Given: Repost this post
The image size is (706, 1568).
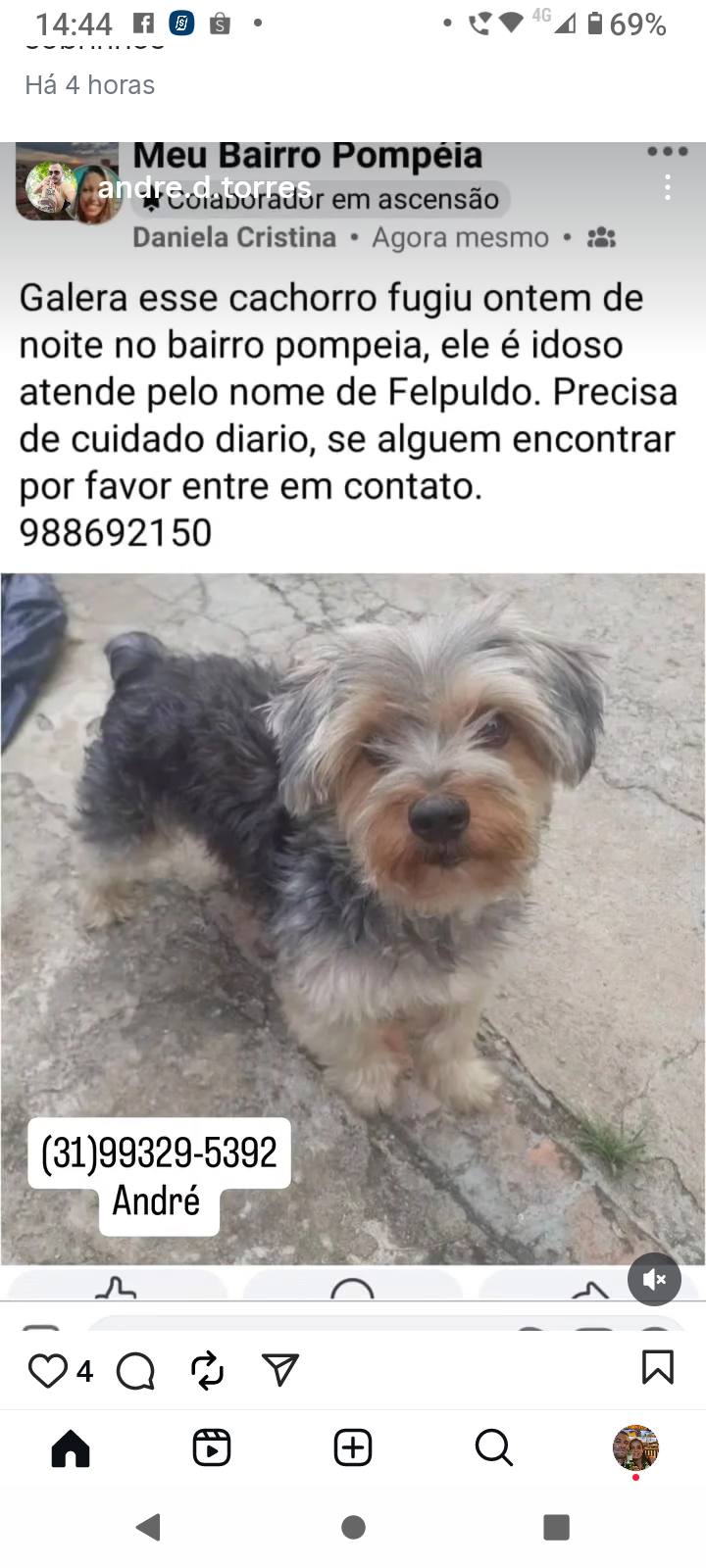Looking at the screenshot, I should (208, 1370).
